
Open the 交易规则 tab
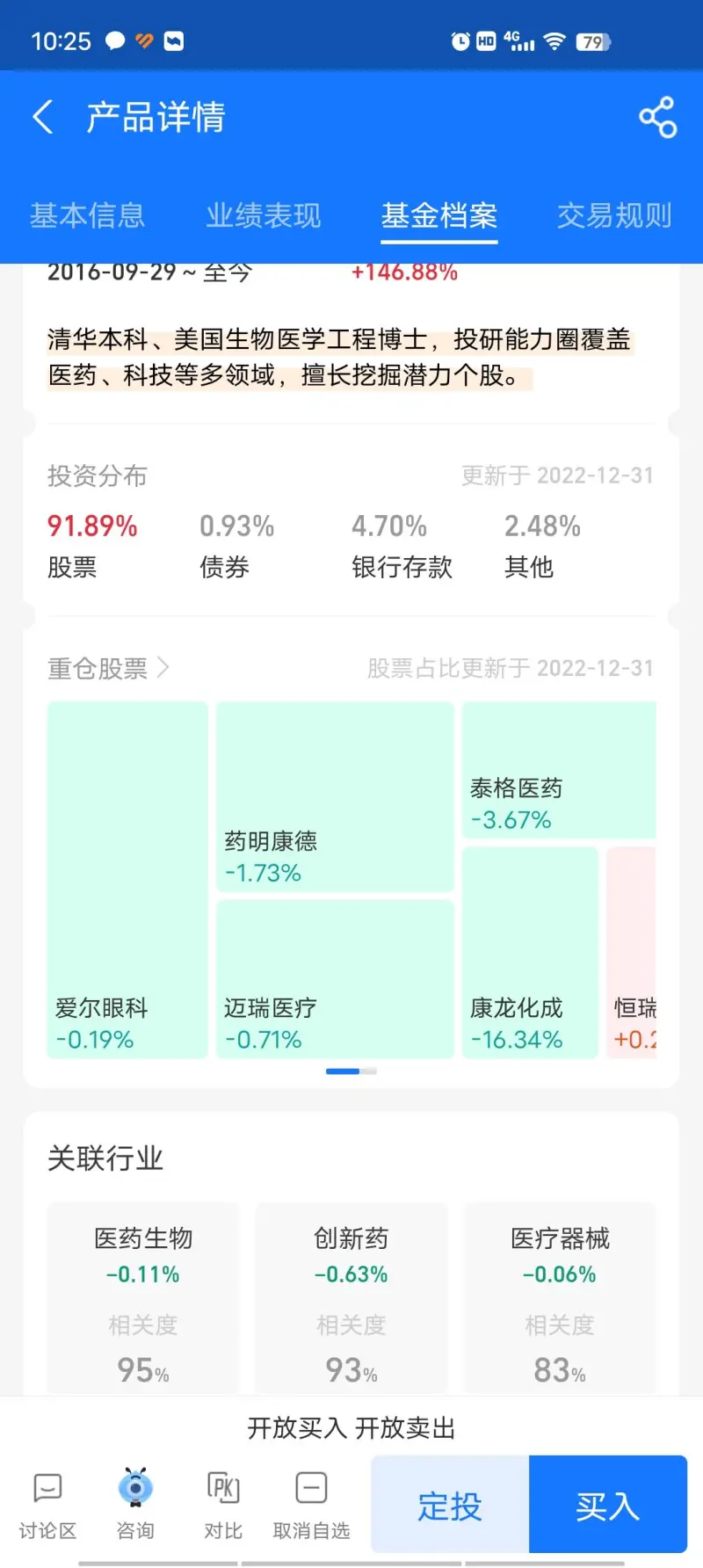coord(614,215)
